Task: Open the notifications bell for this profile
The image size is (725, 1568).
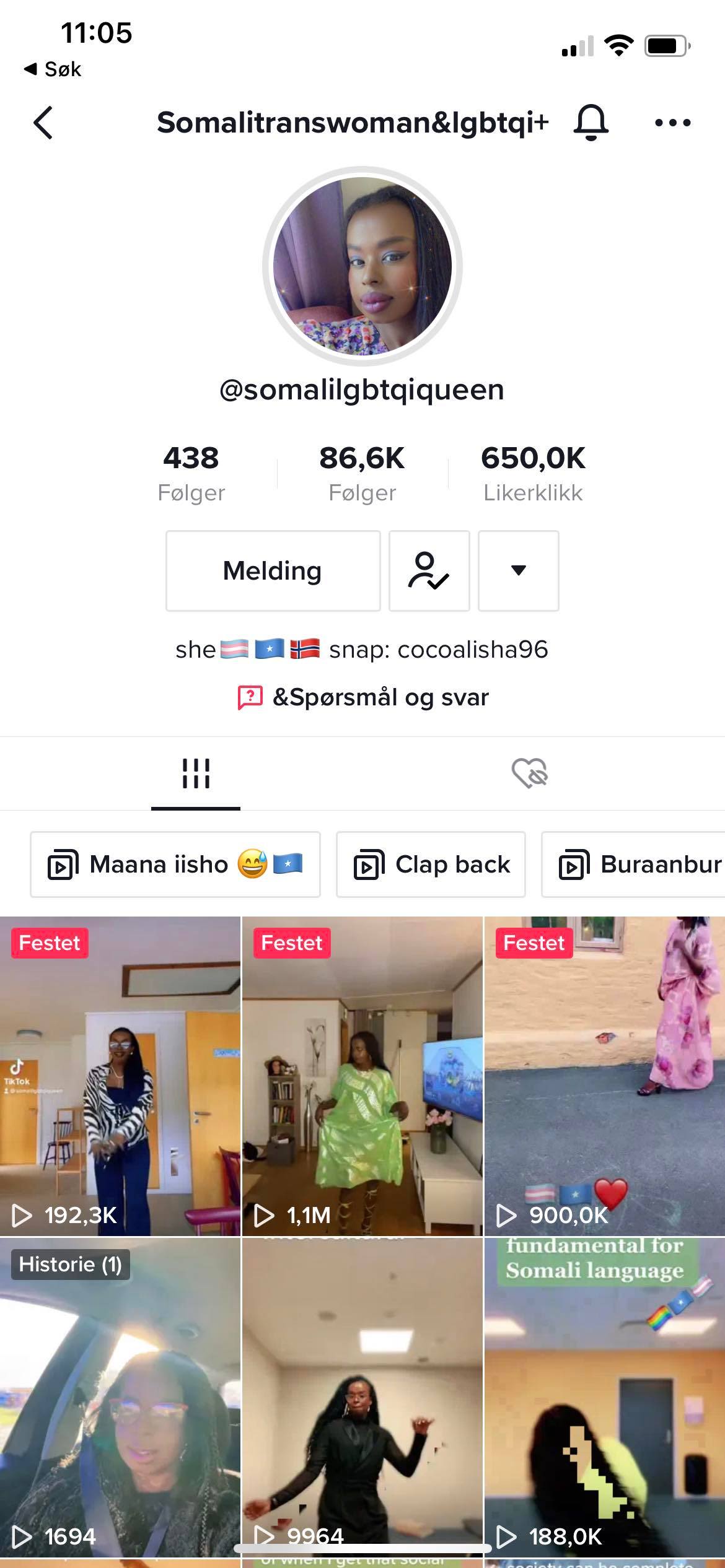Action: (x=591, y=123)
